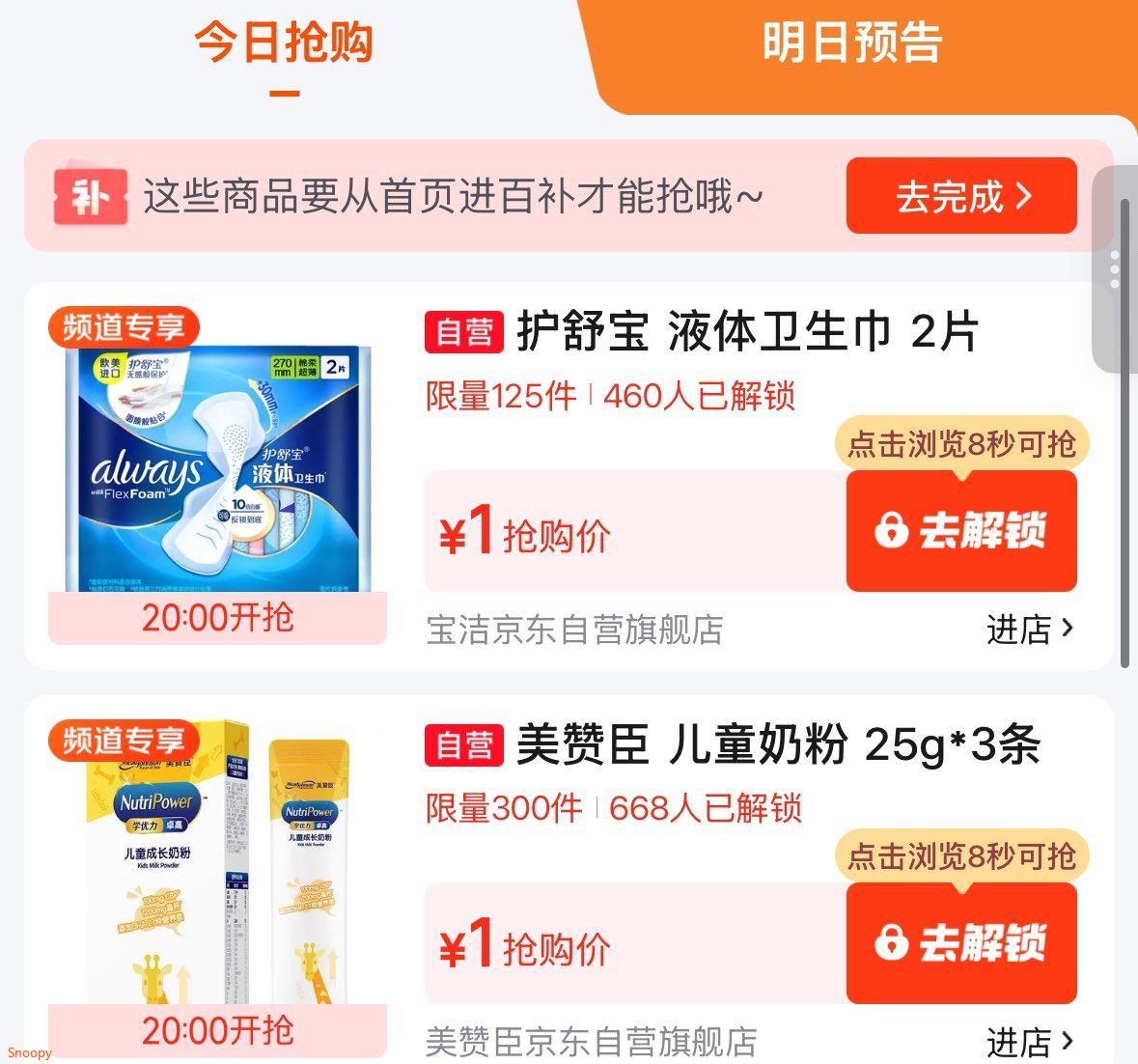Viewport: 1138px width, 1064px height.
Task: Unlock the 护舒宝 液体卫生巾 deal
Action: pyautogui.click(x=961, y=531)
